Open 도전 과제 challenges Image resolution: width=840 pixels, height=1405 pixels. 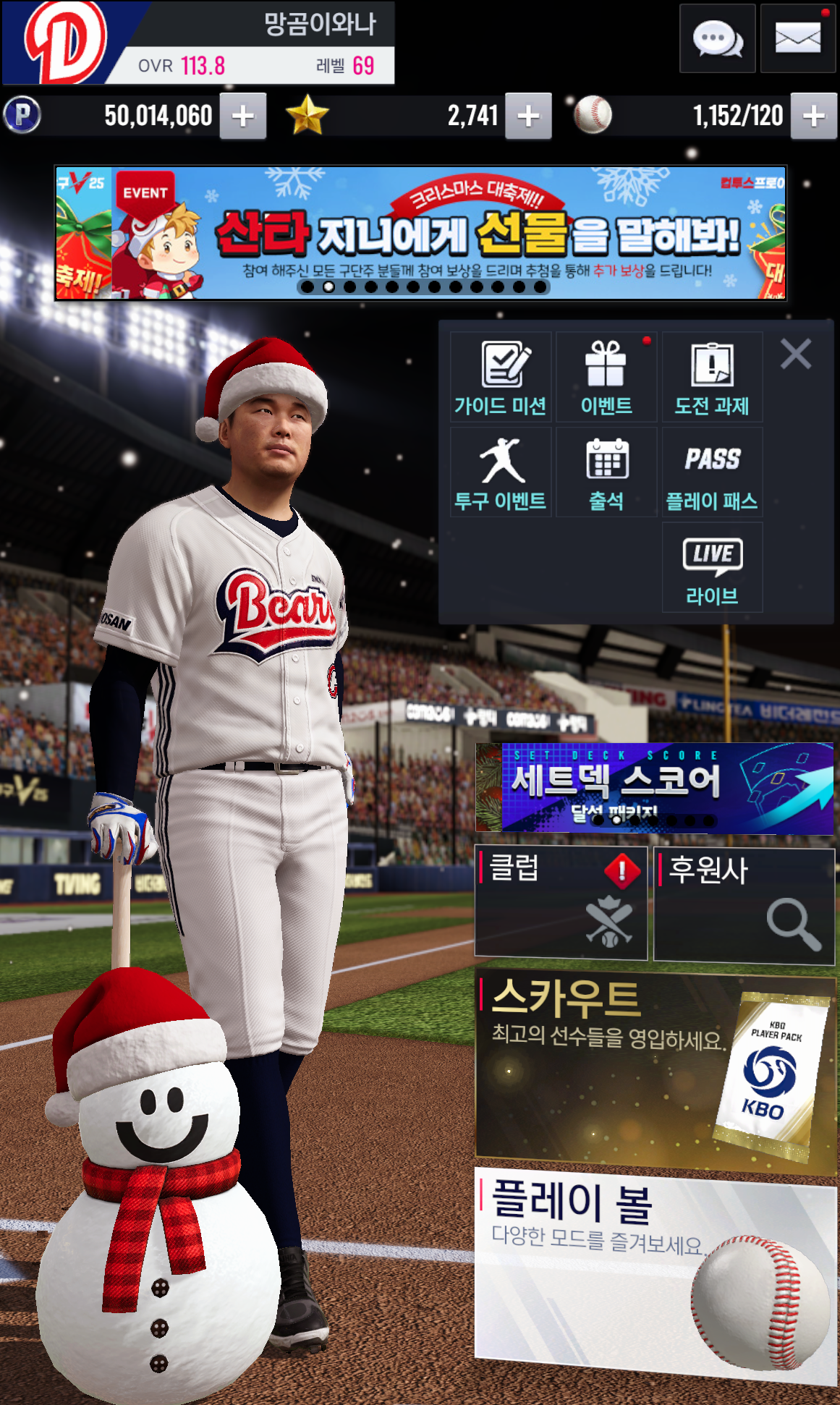coord(712,377)
